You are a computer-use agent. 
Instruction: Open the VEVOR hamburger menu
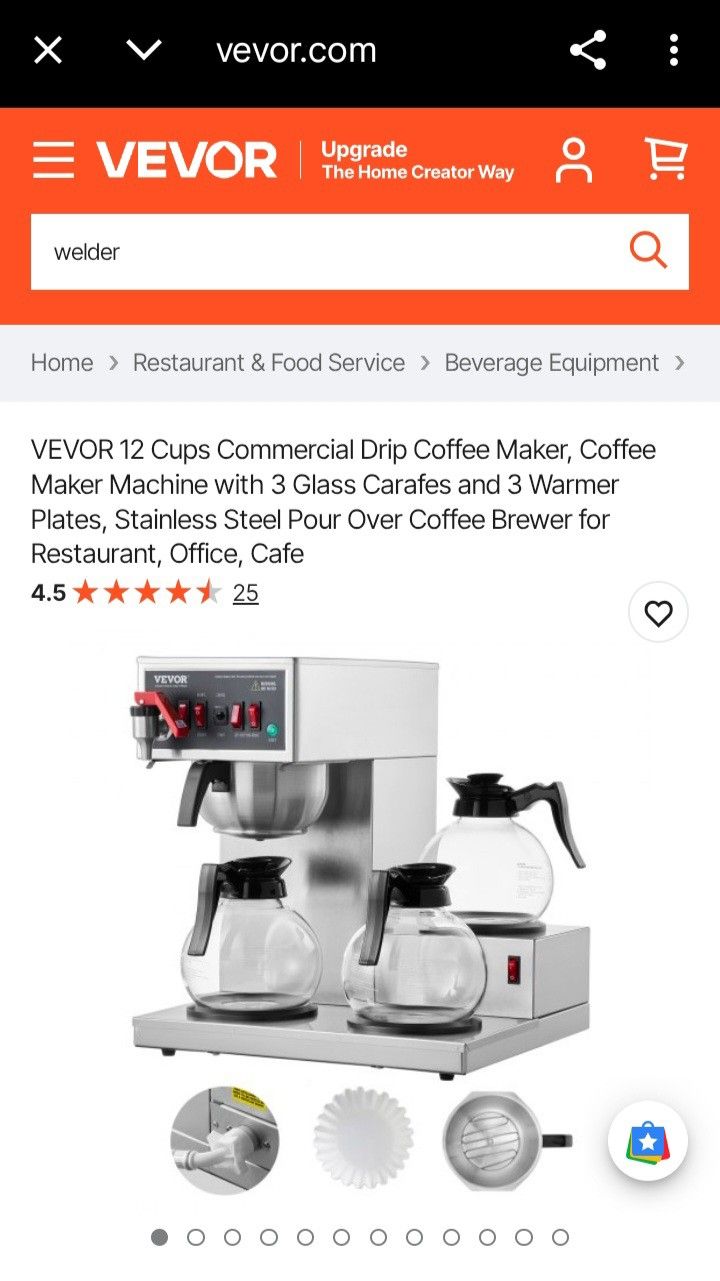click(x=53, y=160)
